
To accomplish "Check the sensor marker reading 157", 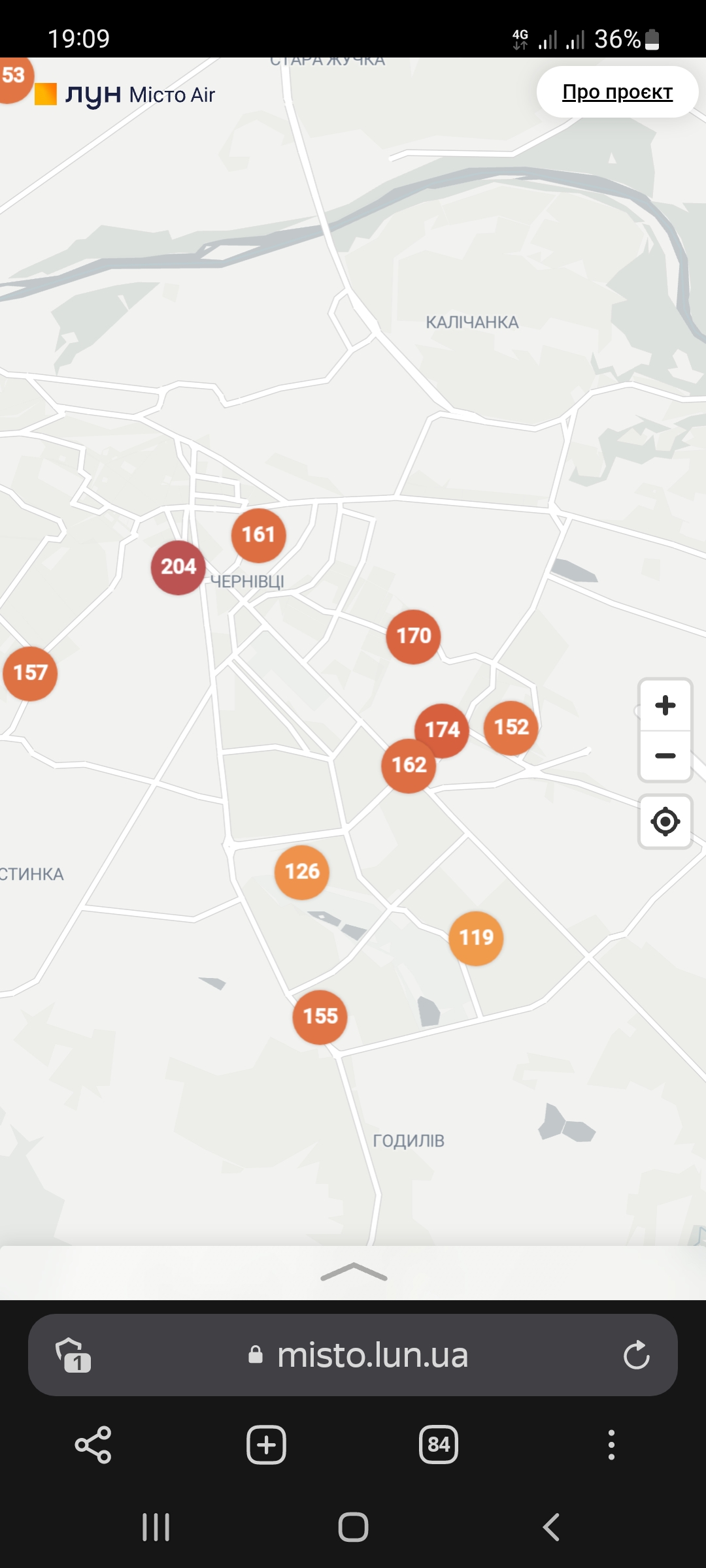I will pos(30,673).
